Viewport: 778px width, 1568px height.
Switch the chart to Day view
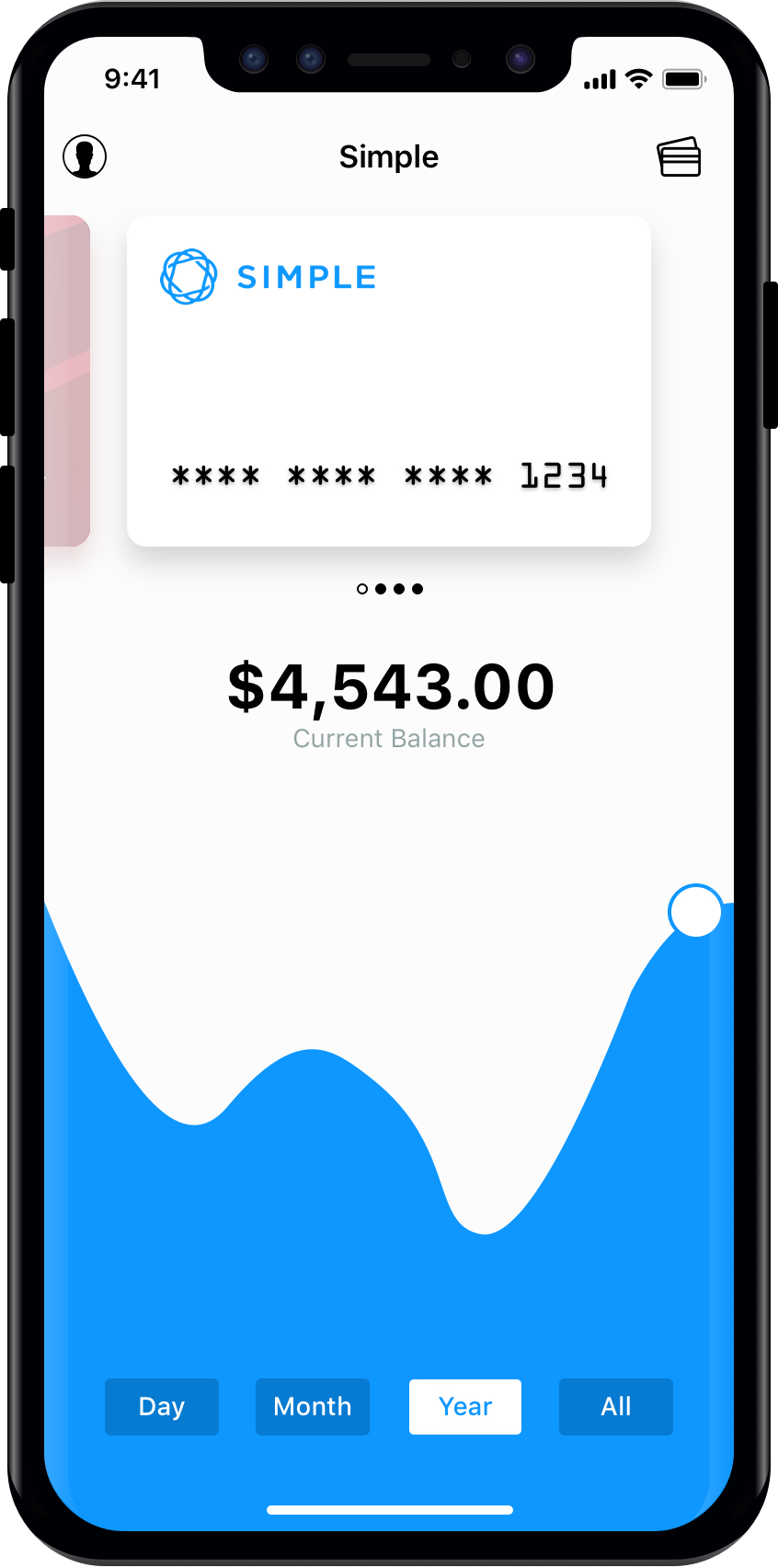tap(162, 1406)
